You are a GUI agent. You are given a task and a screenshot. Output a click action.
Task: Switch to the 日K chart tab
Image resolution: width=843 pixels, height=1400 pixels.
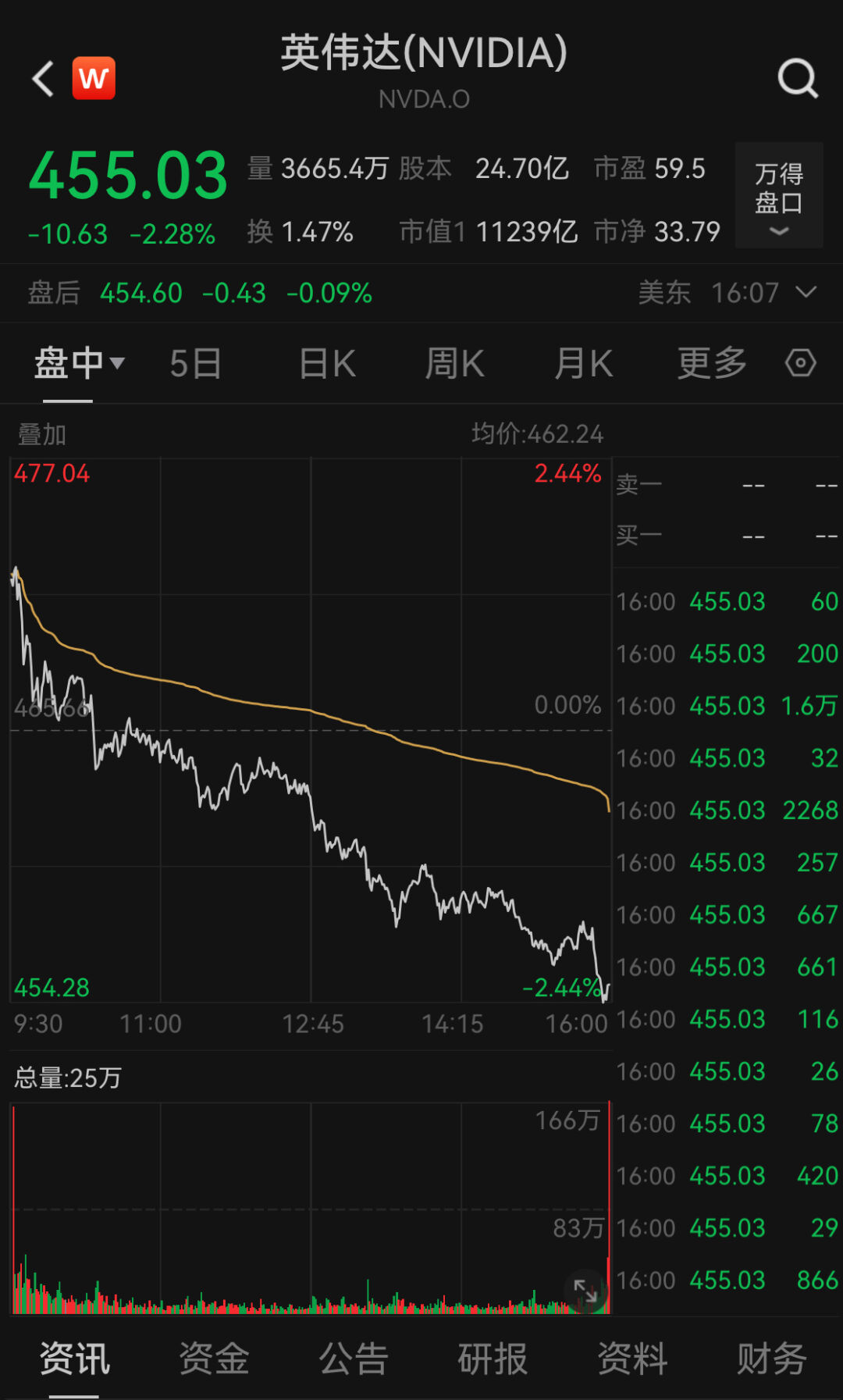(327, 364)
